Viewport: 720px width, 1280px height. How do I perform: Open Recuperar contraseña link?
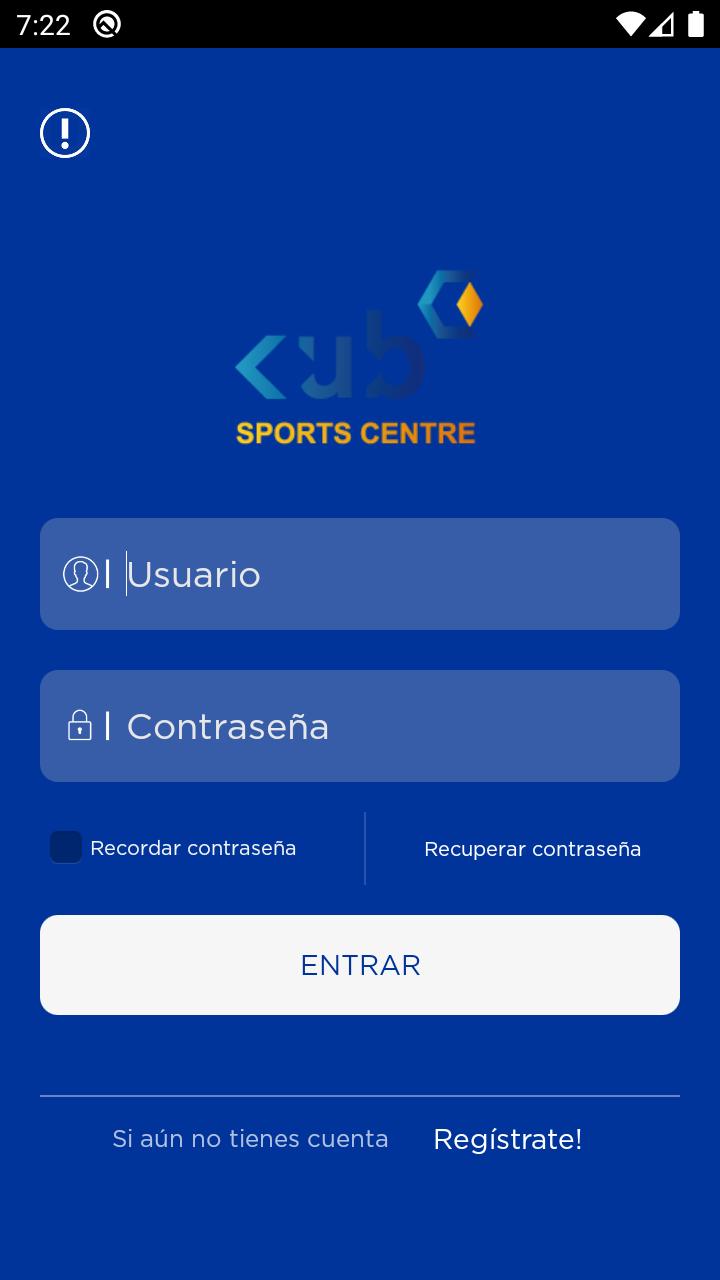(x=532, y=849)
